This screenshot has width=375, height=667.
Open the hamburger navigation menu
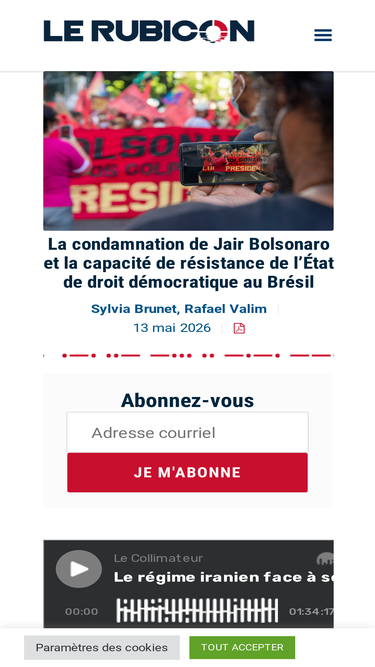(323, 35)
